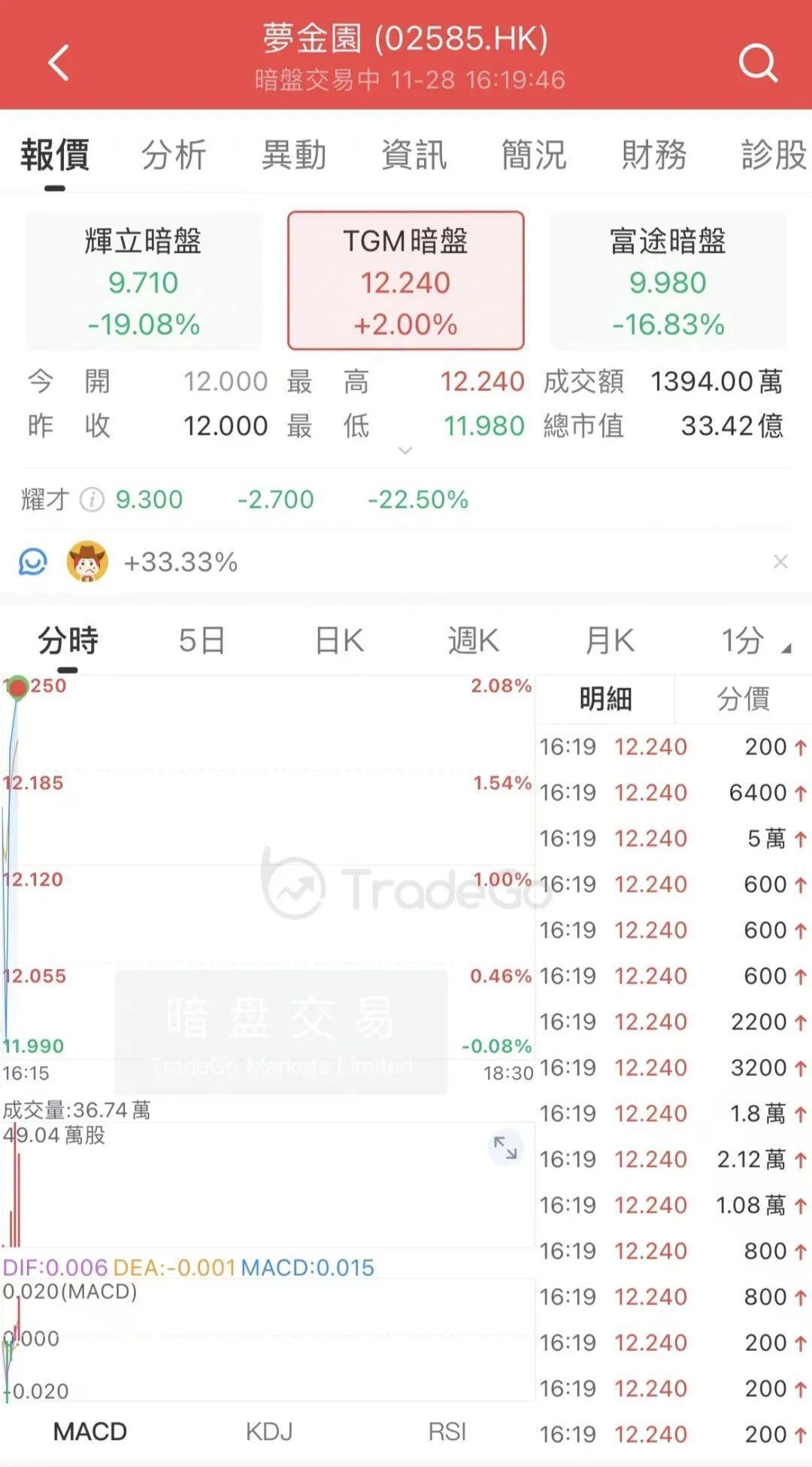Expand more quote details chevron
The height and width of the screenshot is (1467, 812).
tap(405, 451)
